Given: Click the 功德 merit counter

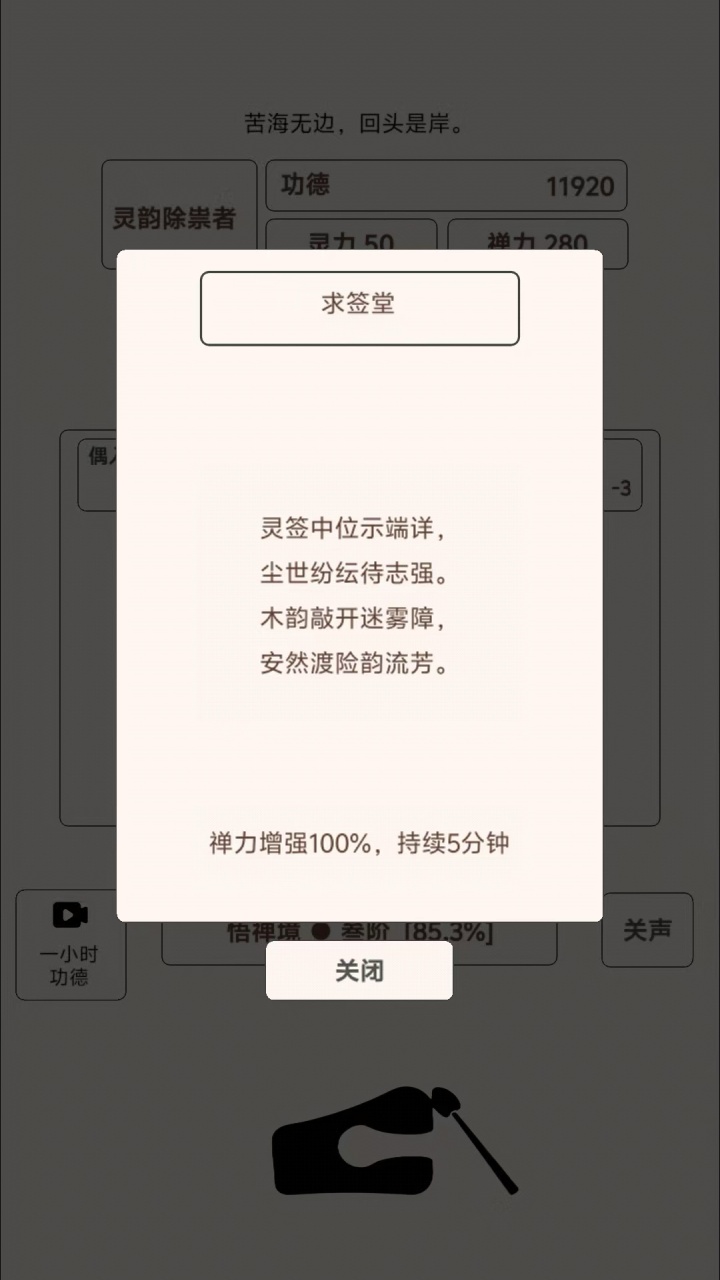Looking at the screenshot, I should pos(304,186).
